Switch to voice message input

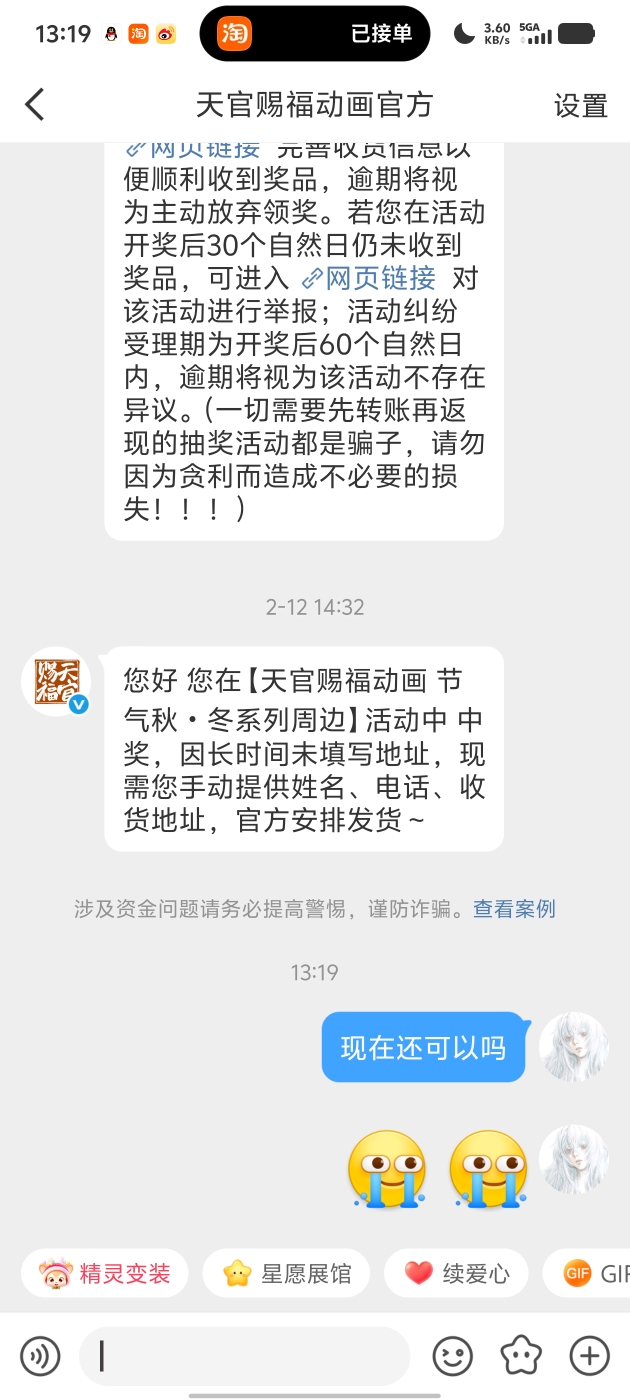[x=40, y=1357]
